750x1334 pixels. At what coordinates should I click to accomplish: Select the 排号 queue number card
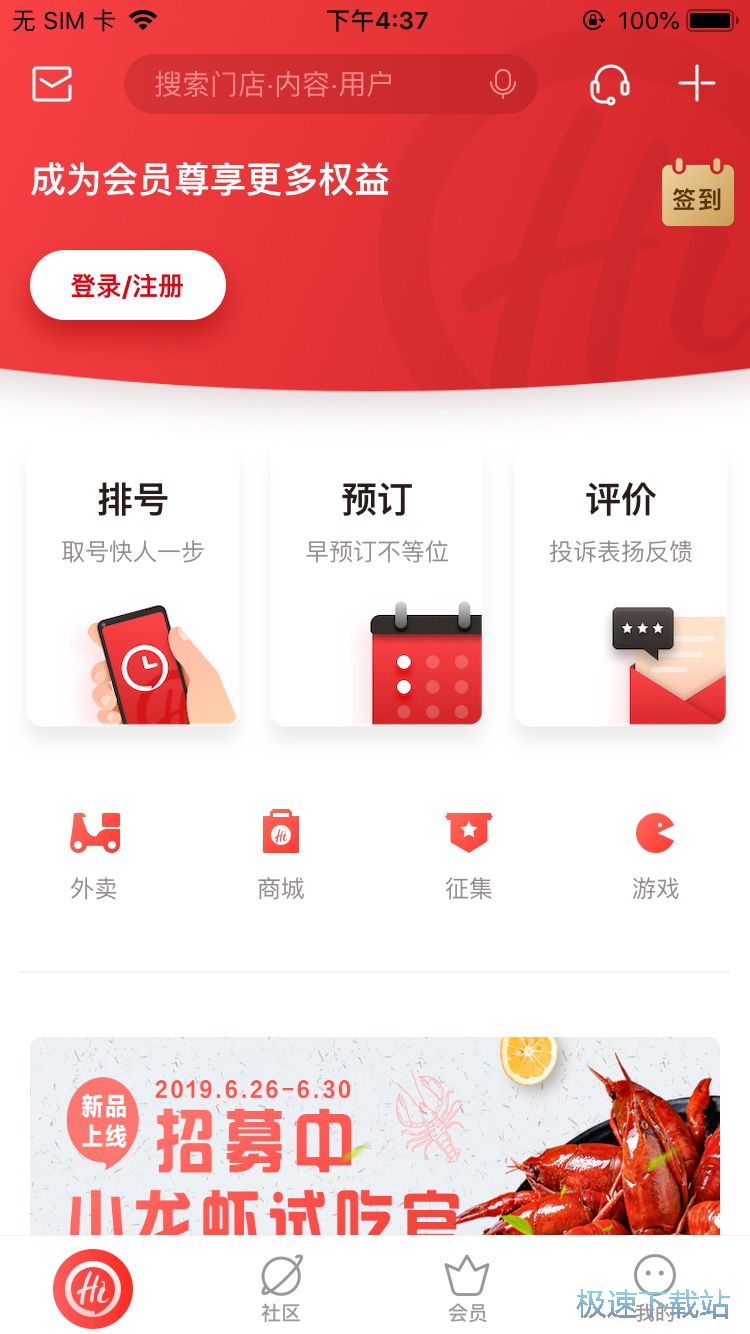[133, 585]
